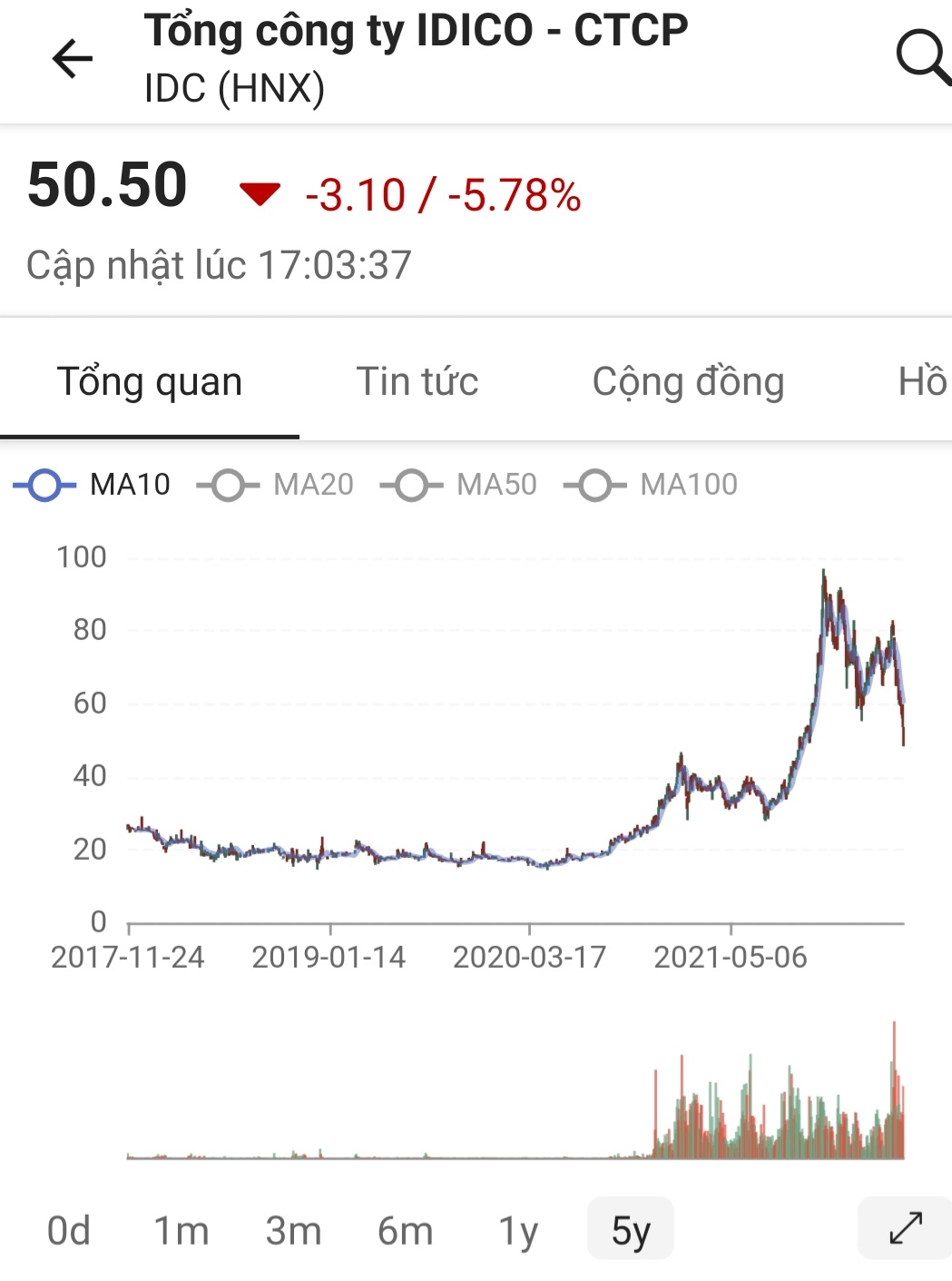Choose the 3m time range
This screenshot has height=1281, width=952.
click(293, 1231)
